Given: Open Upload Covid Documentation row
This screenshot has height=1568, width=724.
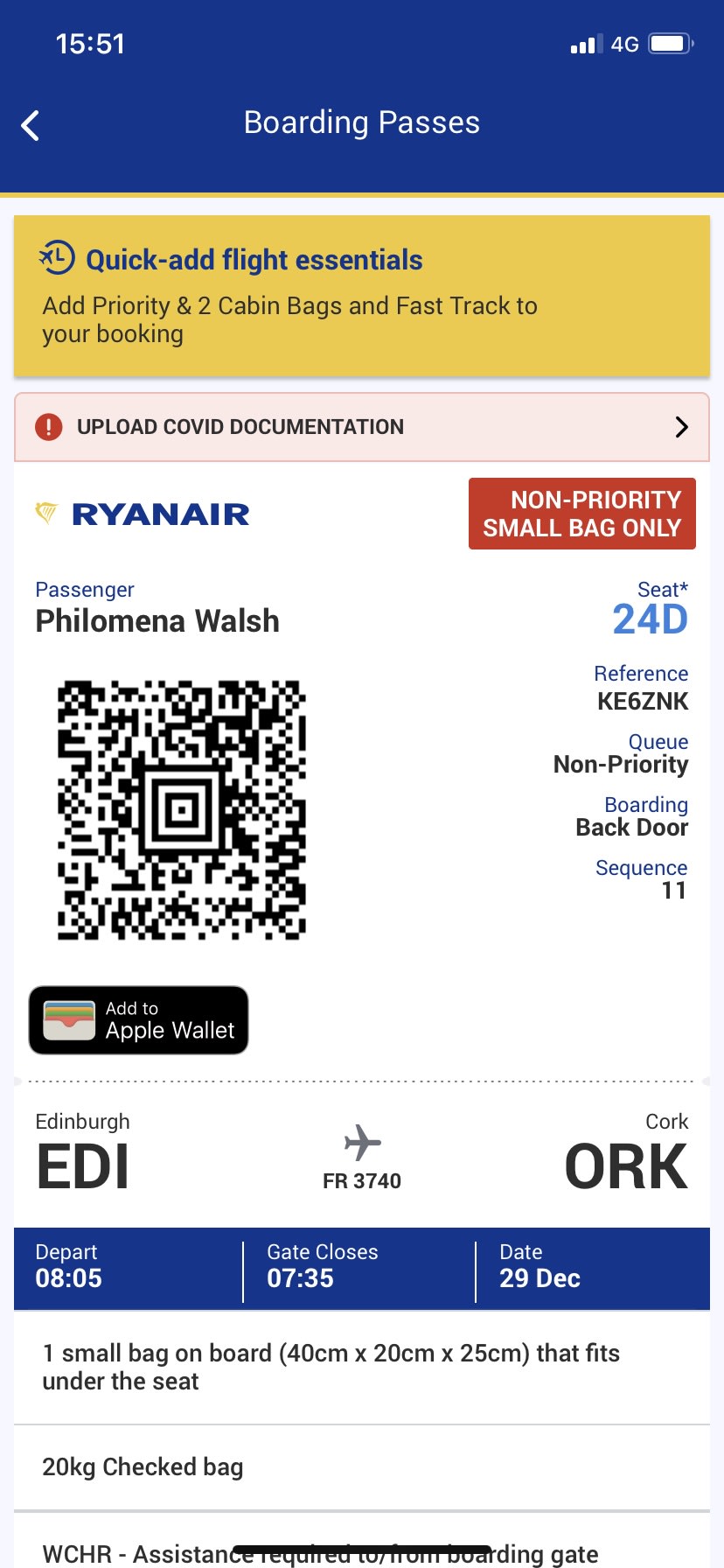Looking at the screenshot, I should coord(362,427).
